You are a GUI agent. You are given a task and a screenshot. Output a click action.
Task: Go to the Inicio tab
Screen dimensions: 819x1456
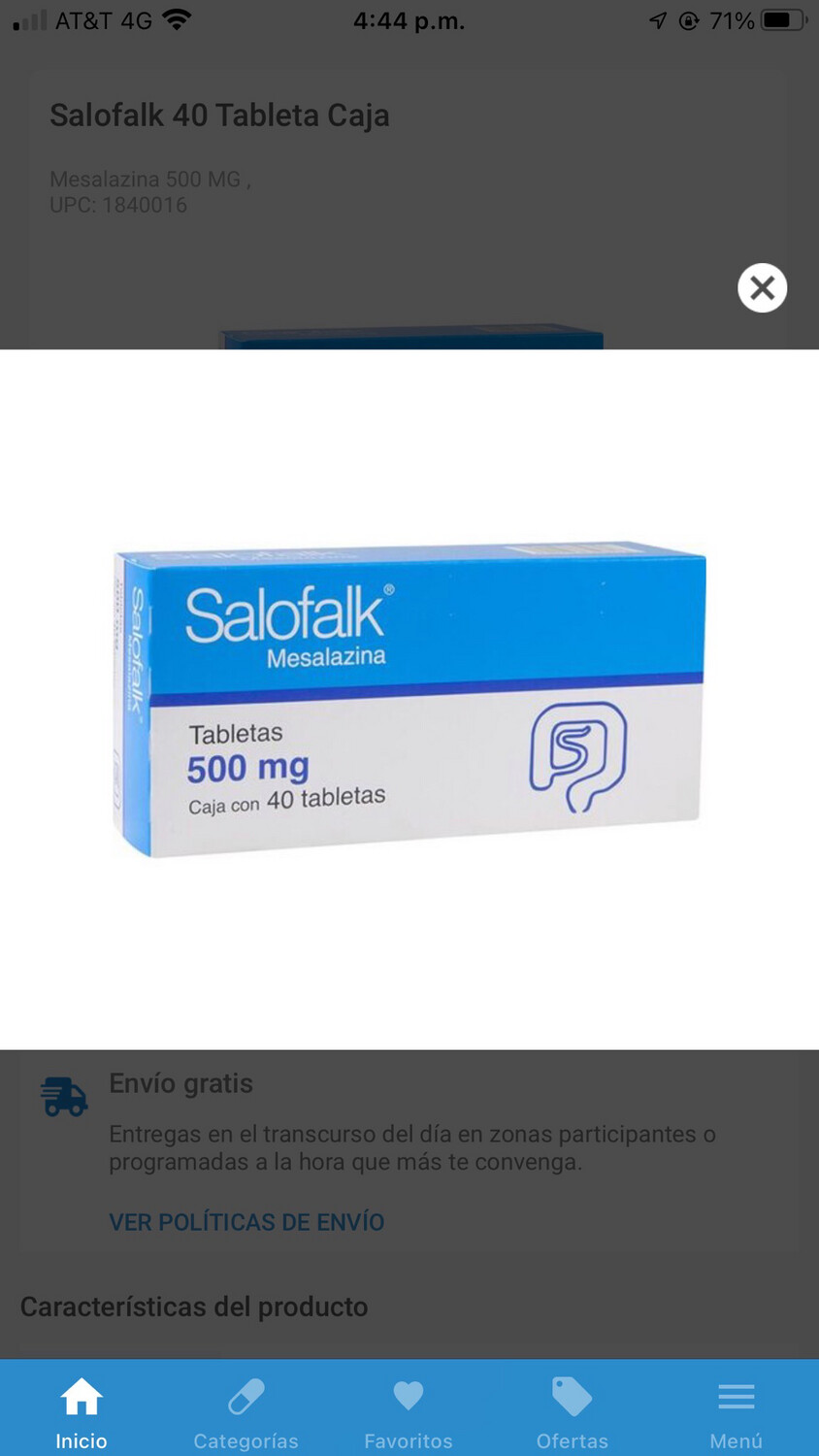pyautogui.click(x=82, y=1413)
